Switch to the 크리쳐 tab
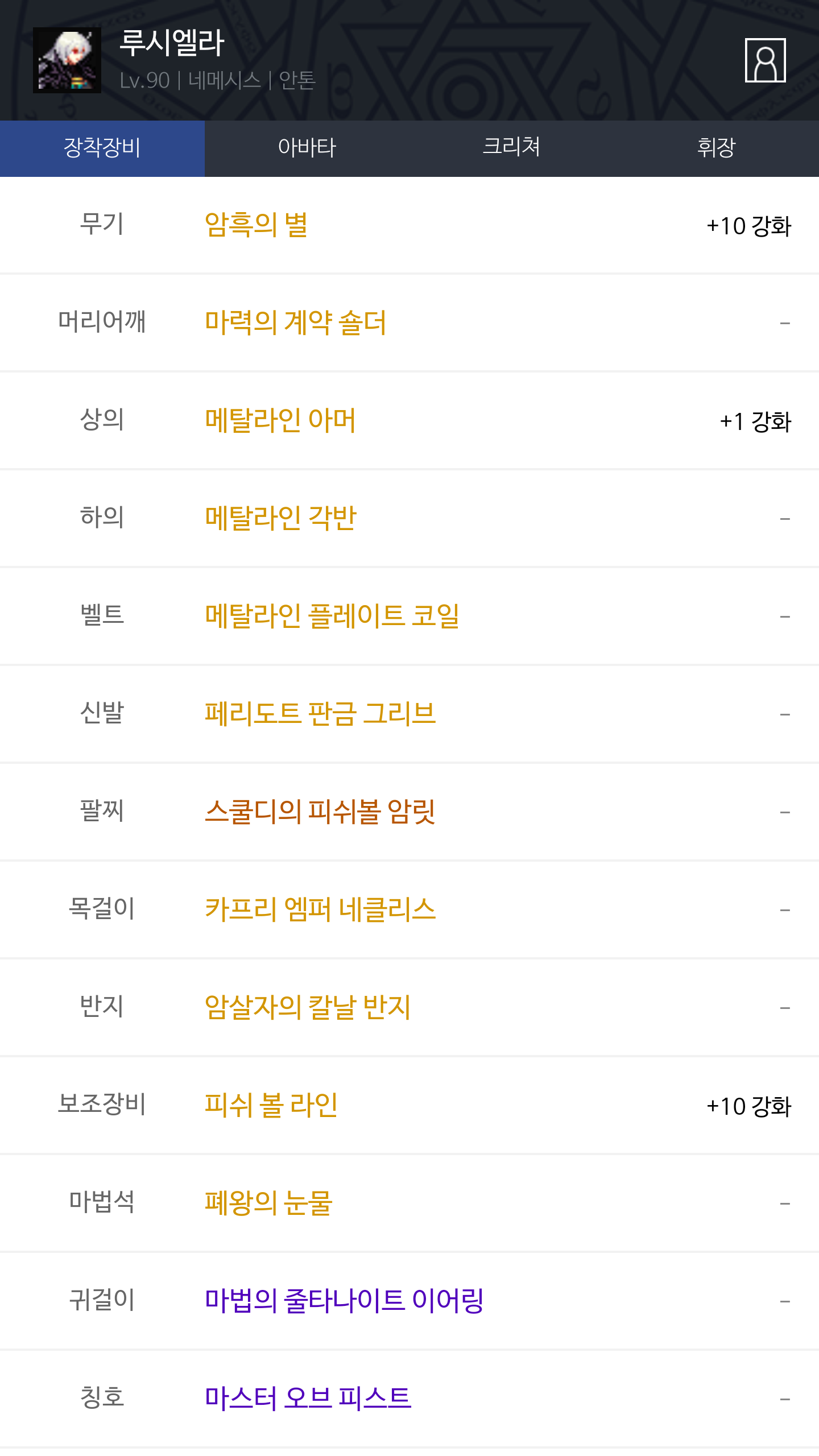This screenshot has width=819, height=1456. 512,148
